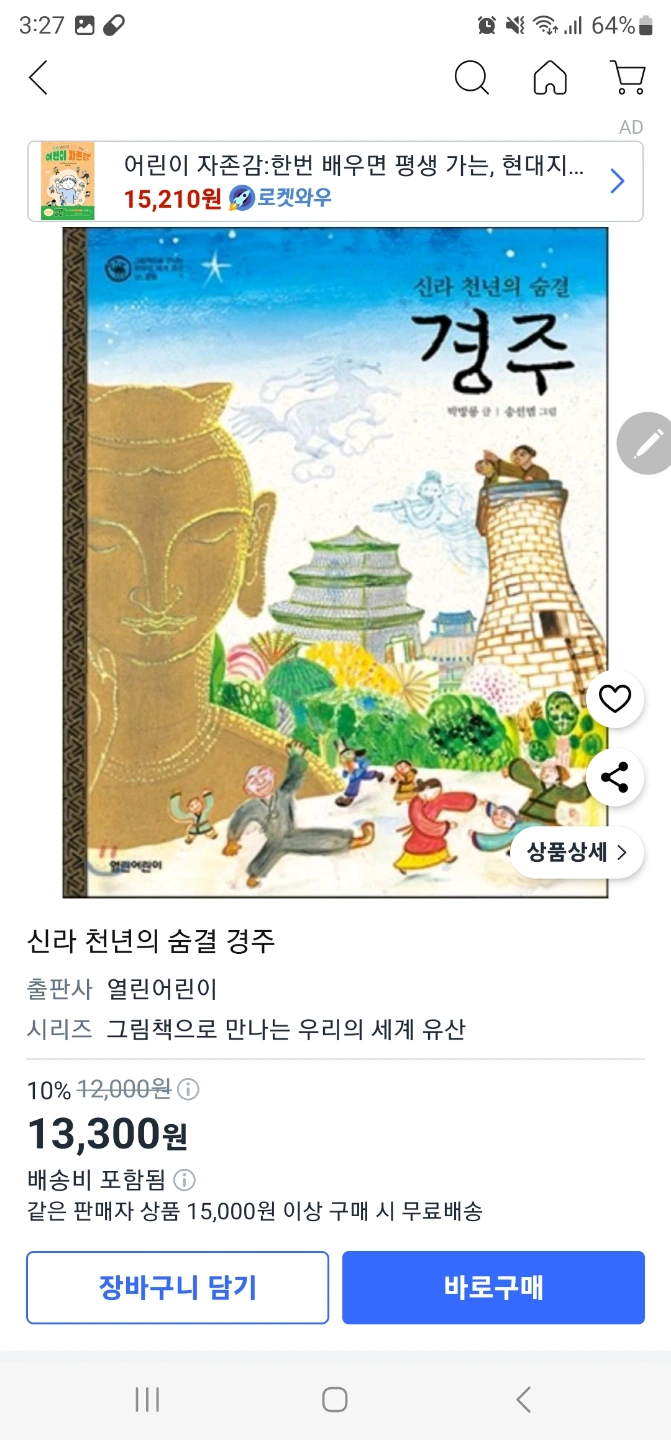Go to the home icon
671x1440 pixels.
tap(550, 77)
